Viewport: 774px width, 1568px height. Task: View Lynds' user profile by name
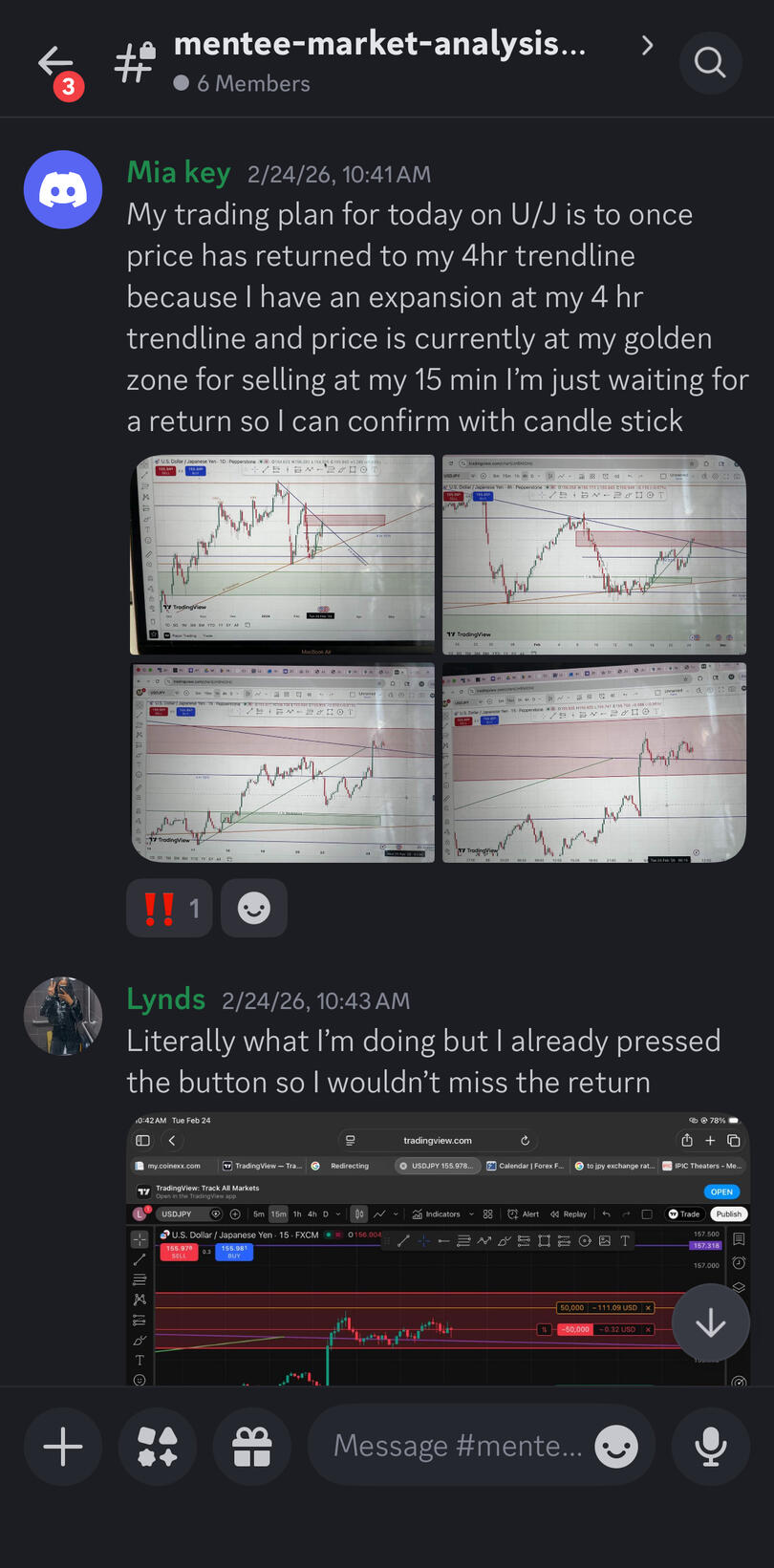point(165,999)
